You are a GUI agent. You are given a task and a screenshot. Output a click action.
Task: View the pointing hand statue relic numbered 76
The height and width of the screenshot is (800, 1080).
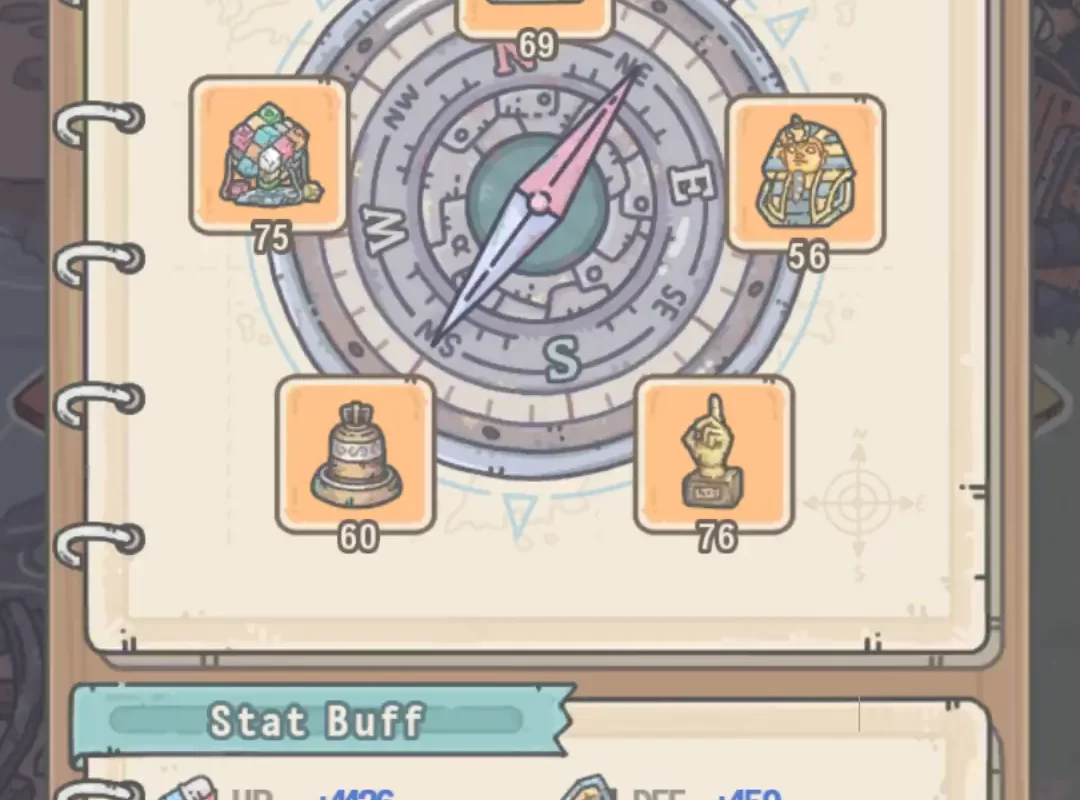pyautogui.click(x=714, y=454)
